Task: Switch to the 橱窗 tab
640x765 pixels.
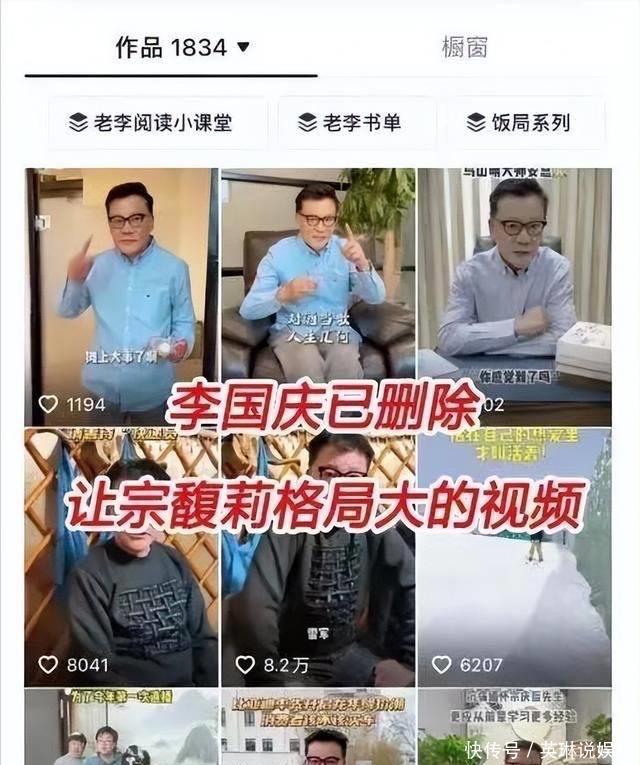Action: click(464, 46)
